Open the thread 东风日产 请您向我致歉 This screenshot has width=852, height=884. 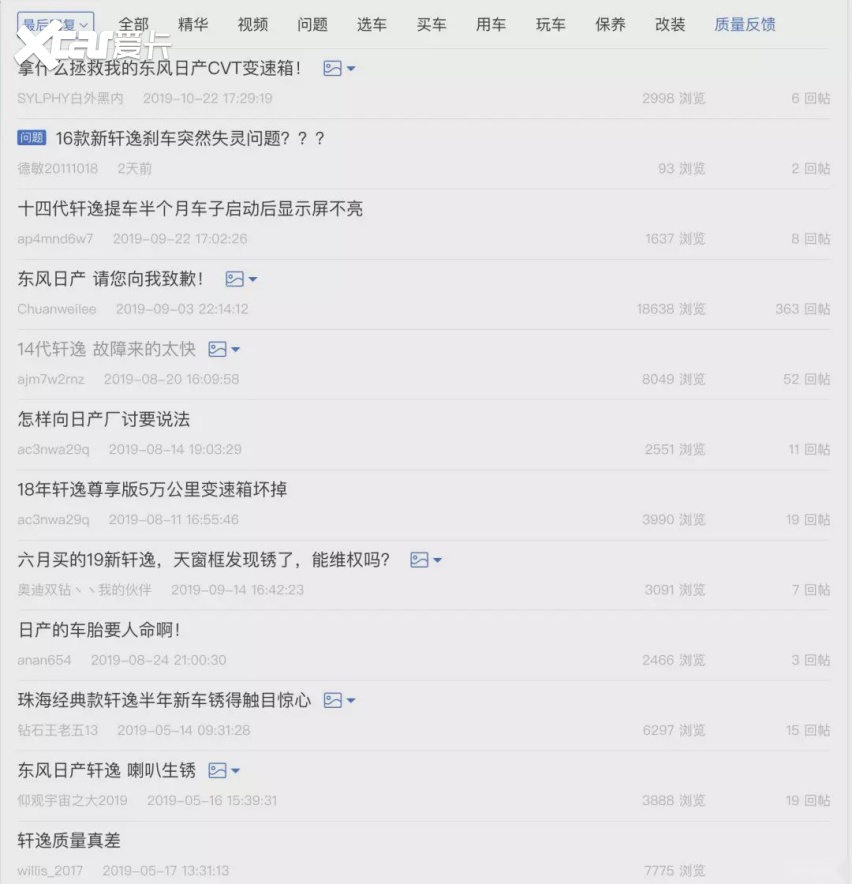coord(111,279)
